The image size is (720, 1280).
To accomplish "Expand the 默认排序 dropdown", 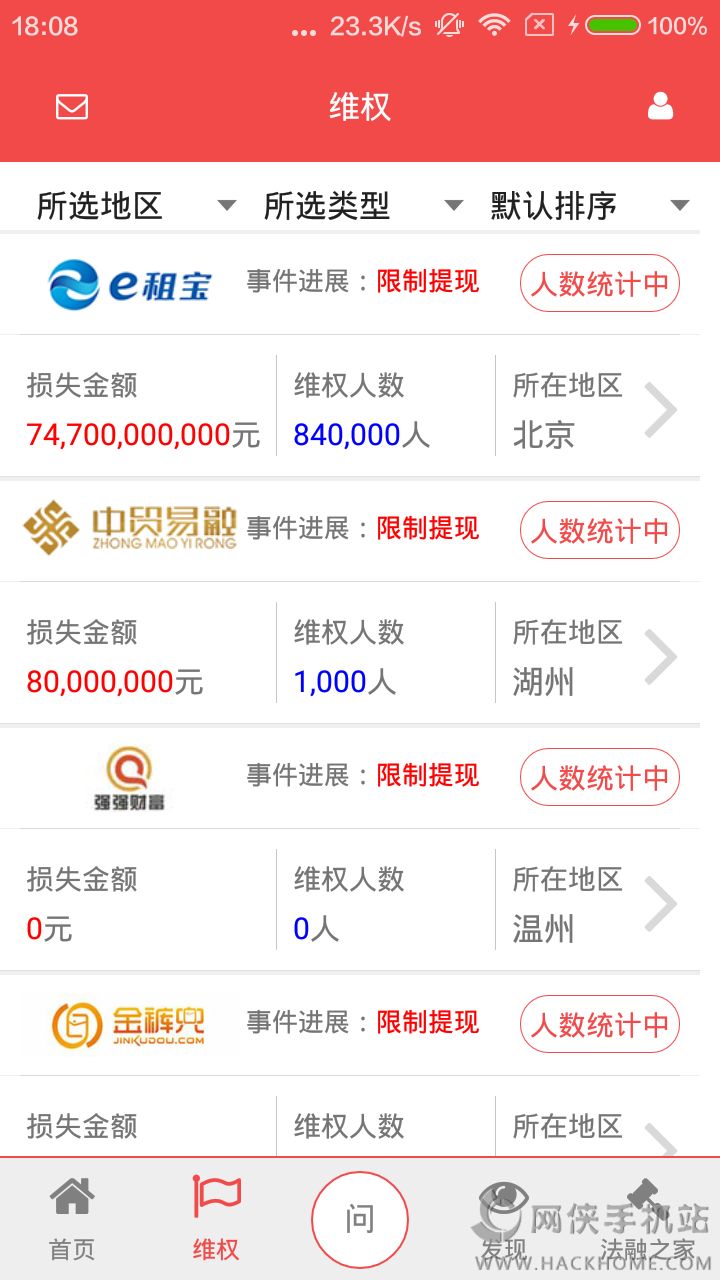I will [x=588, y=206].
